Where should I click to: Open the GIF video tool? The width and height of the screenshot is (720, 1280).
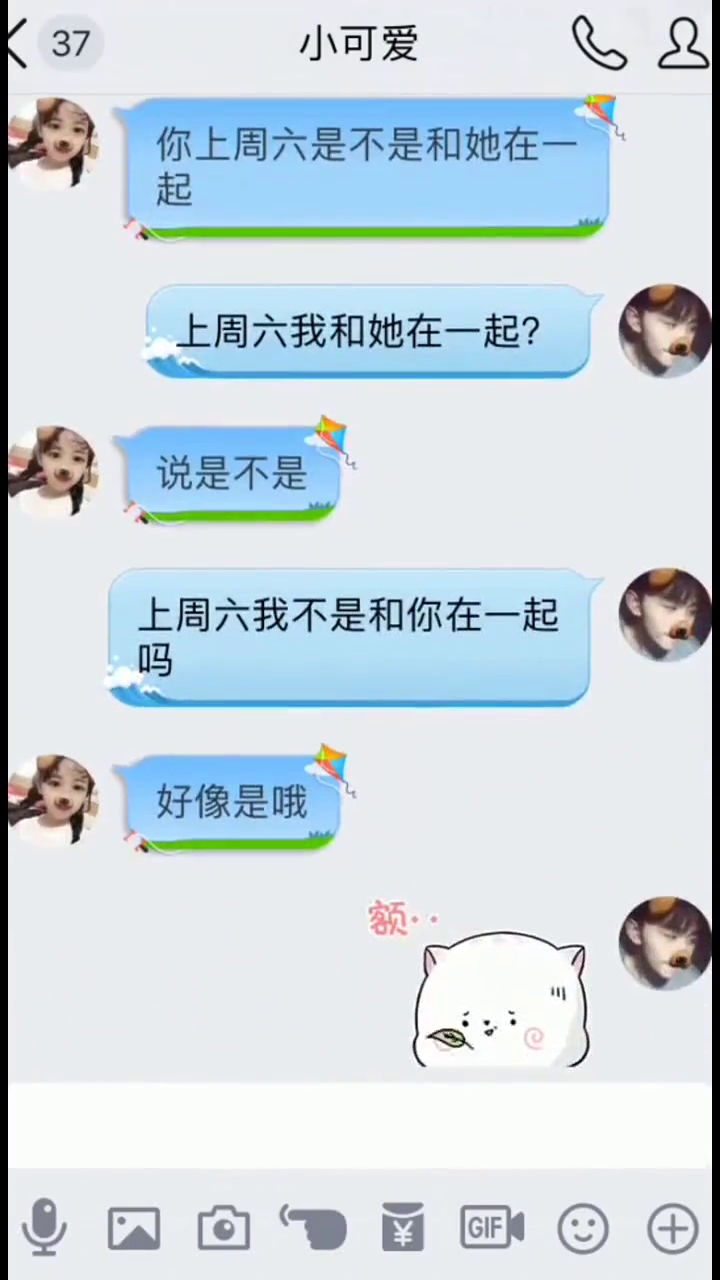pyautogui.click(x=492, y=1227)
